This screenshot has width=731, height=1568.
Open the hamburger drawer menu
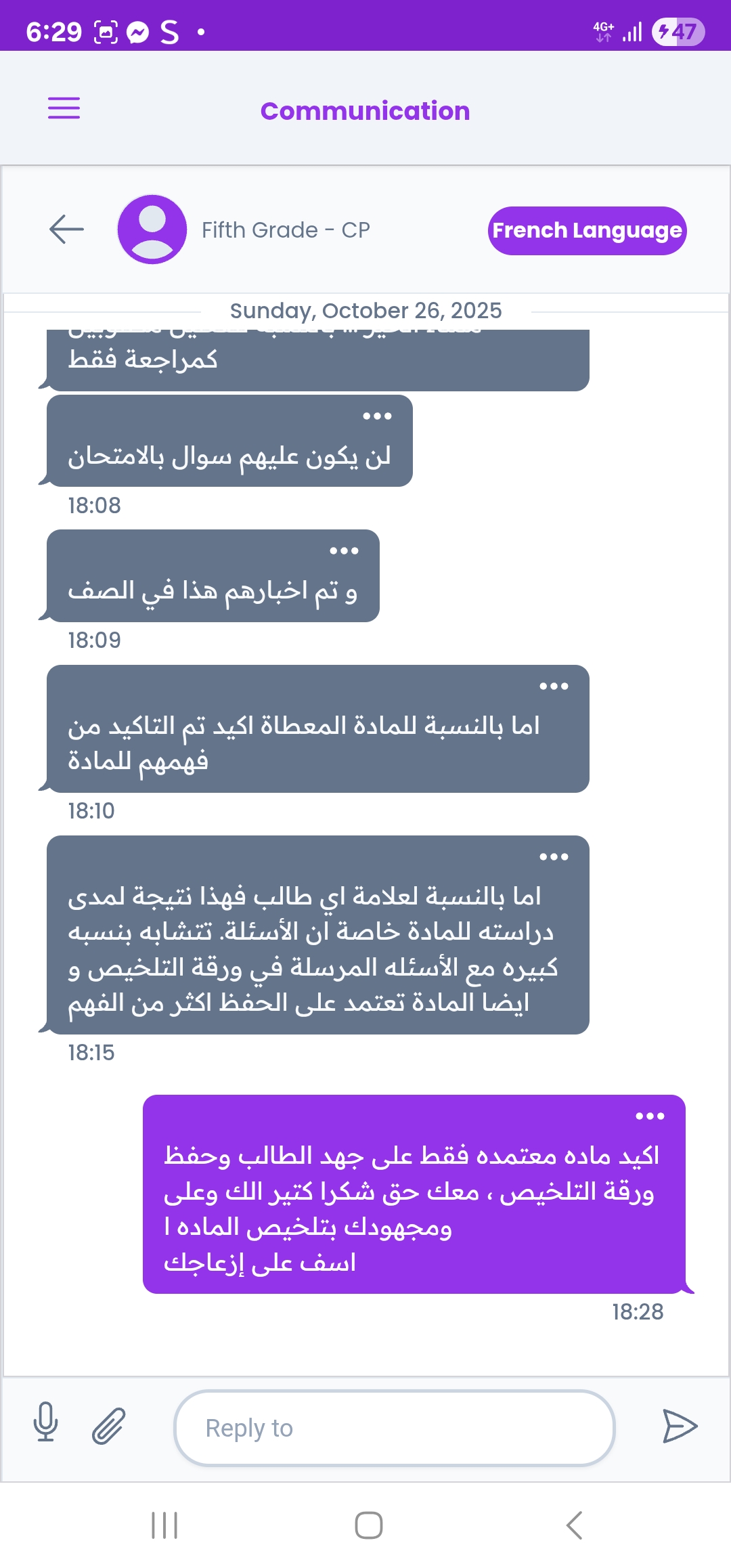(64, 108)
